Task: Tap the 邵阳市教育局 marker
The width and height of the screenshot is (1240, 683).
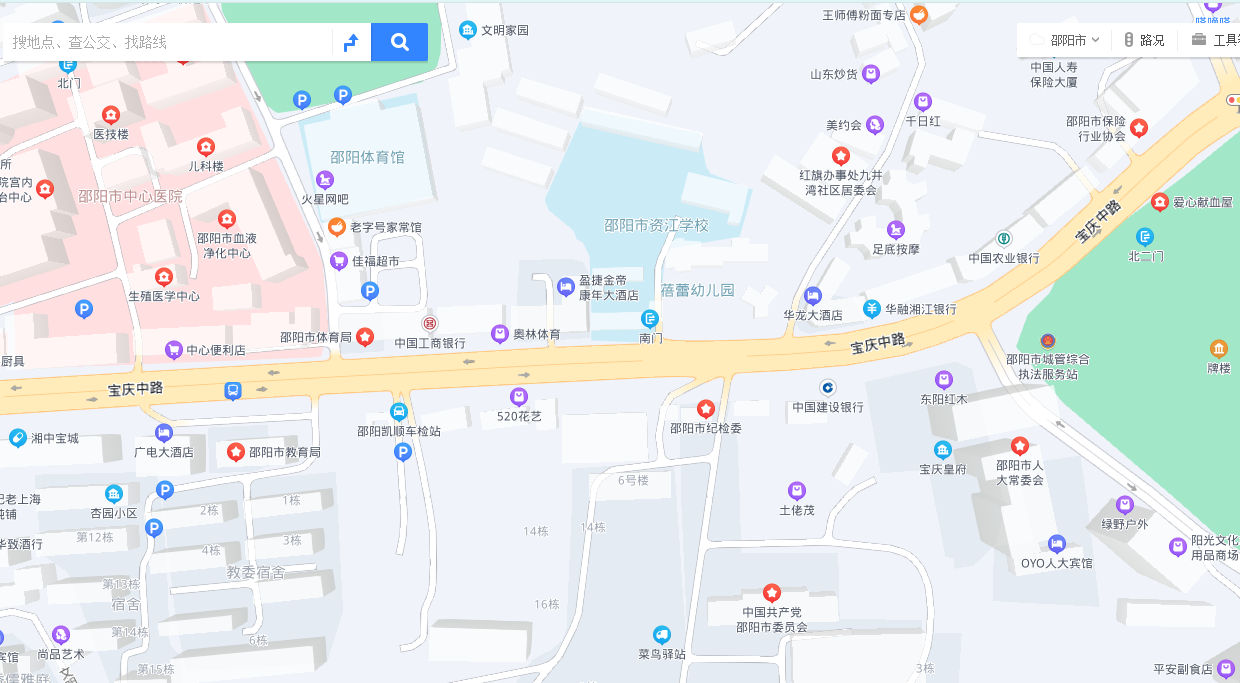Action: click(236, 452)
